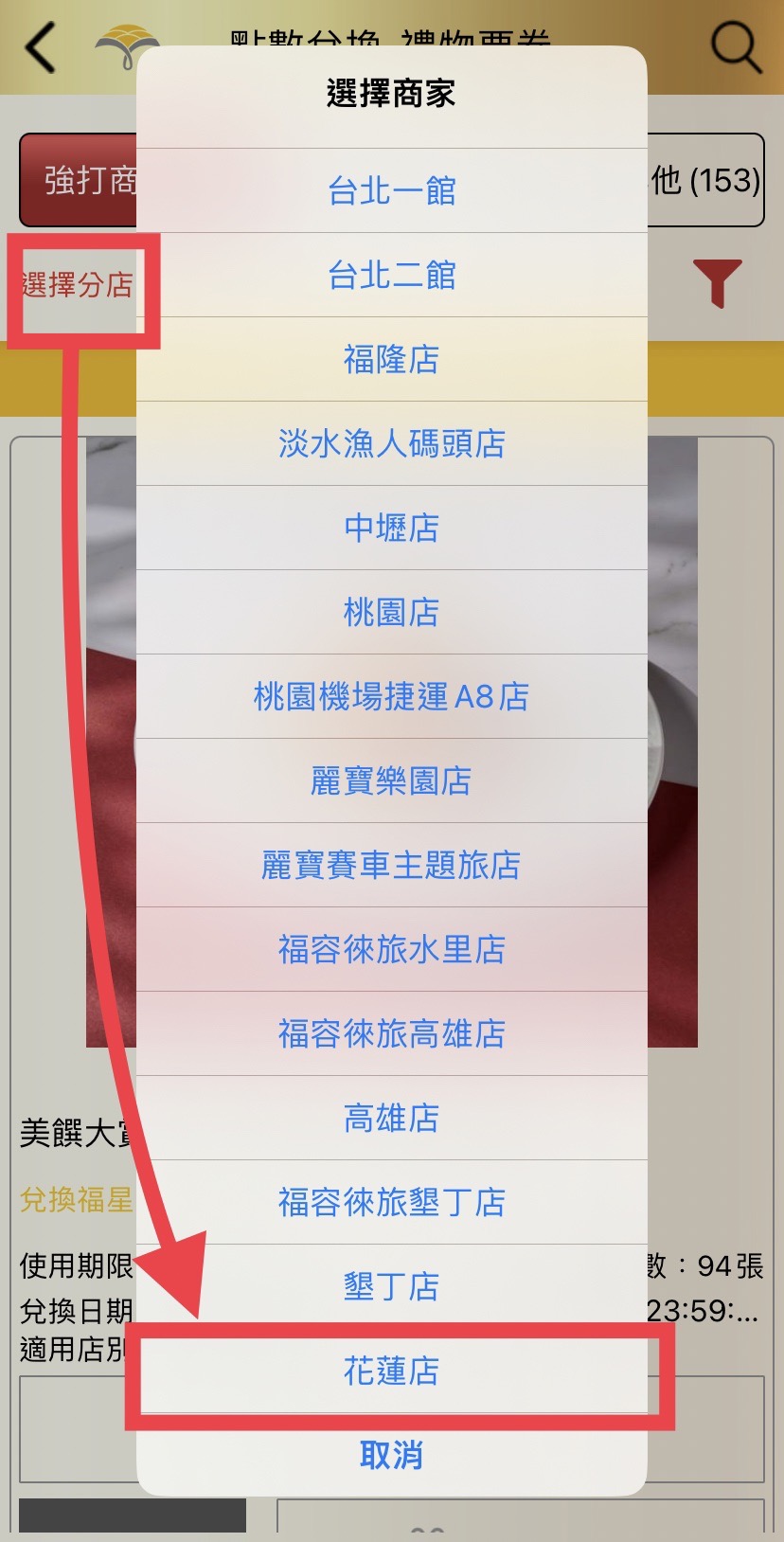Select 福容徠旅水里店
The width and height of the screenshot is (784, 1542).
click(x=391, y=949)
